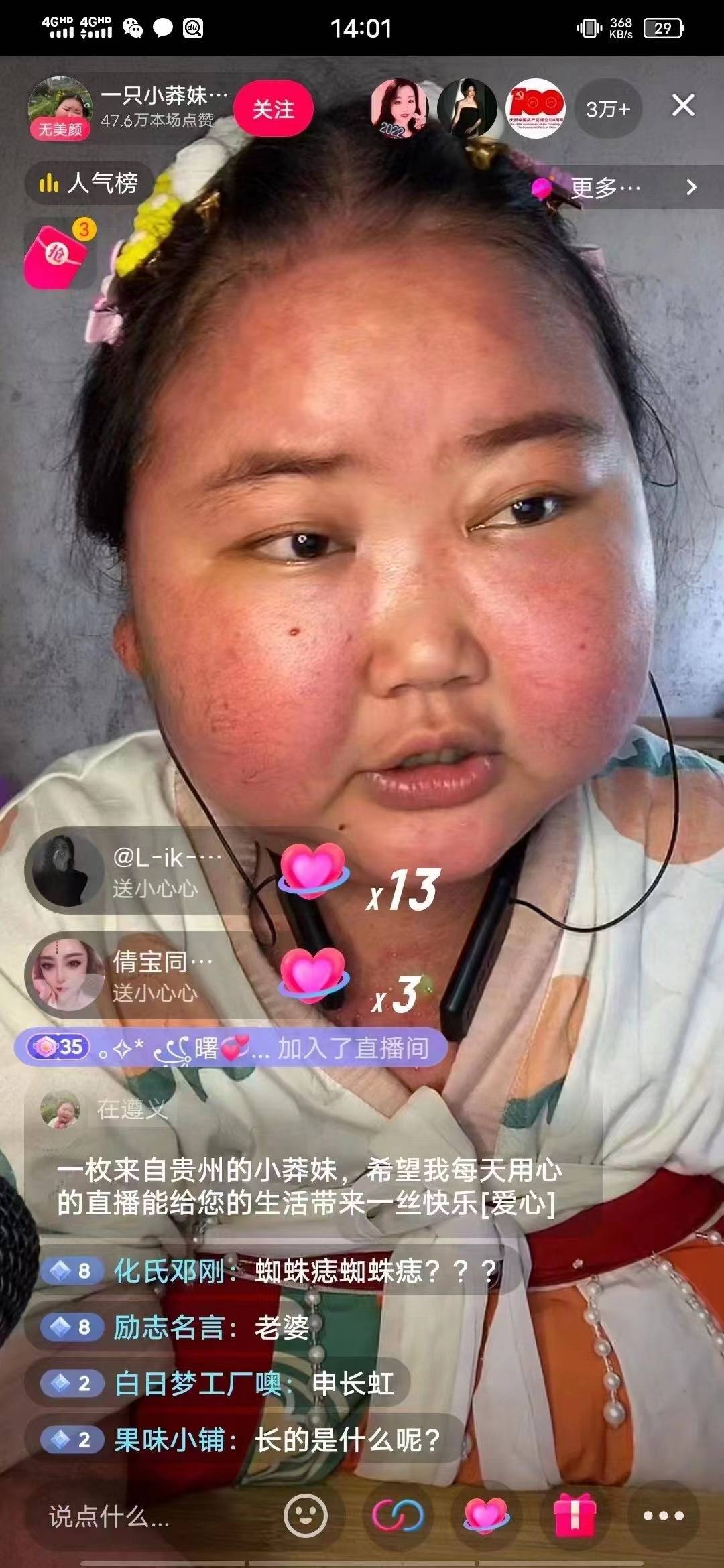Open 果味小铺's comment
The width and height of the screenshot is (724, 1568).
[x=245, y=1439]
